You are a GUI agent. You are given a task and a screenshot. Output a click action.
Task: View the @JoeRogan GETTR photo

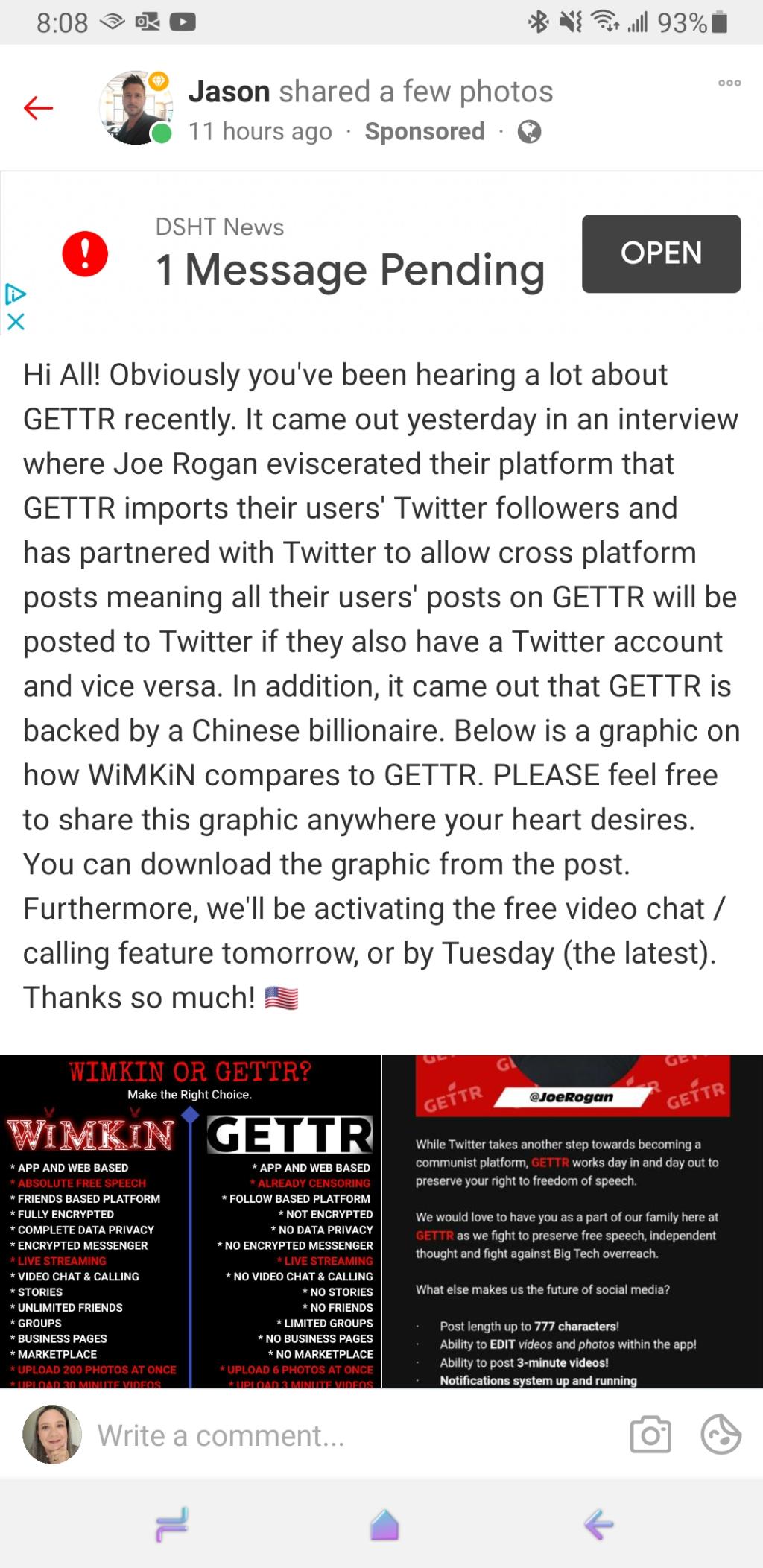coord(572,1221)
